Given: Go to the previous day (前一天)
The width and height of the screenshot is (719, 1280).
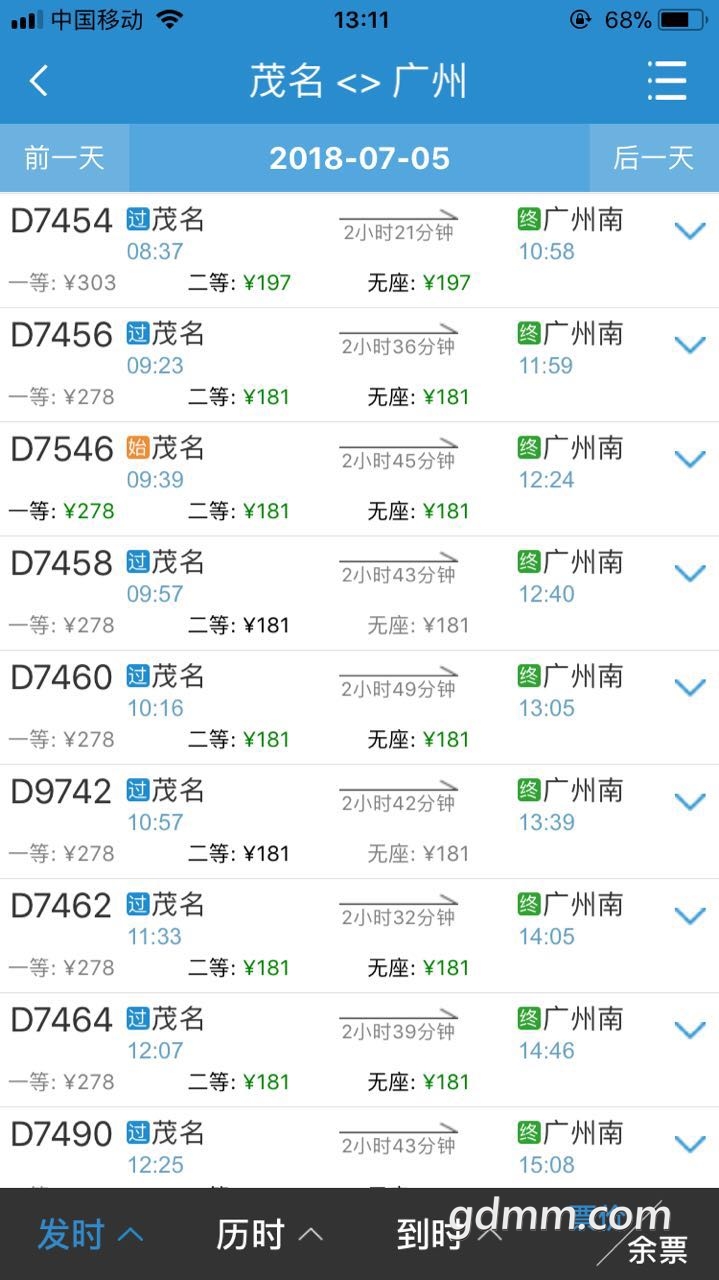Looking at the screenshot, I should coord(64,158).
